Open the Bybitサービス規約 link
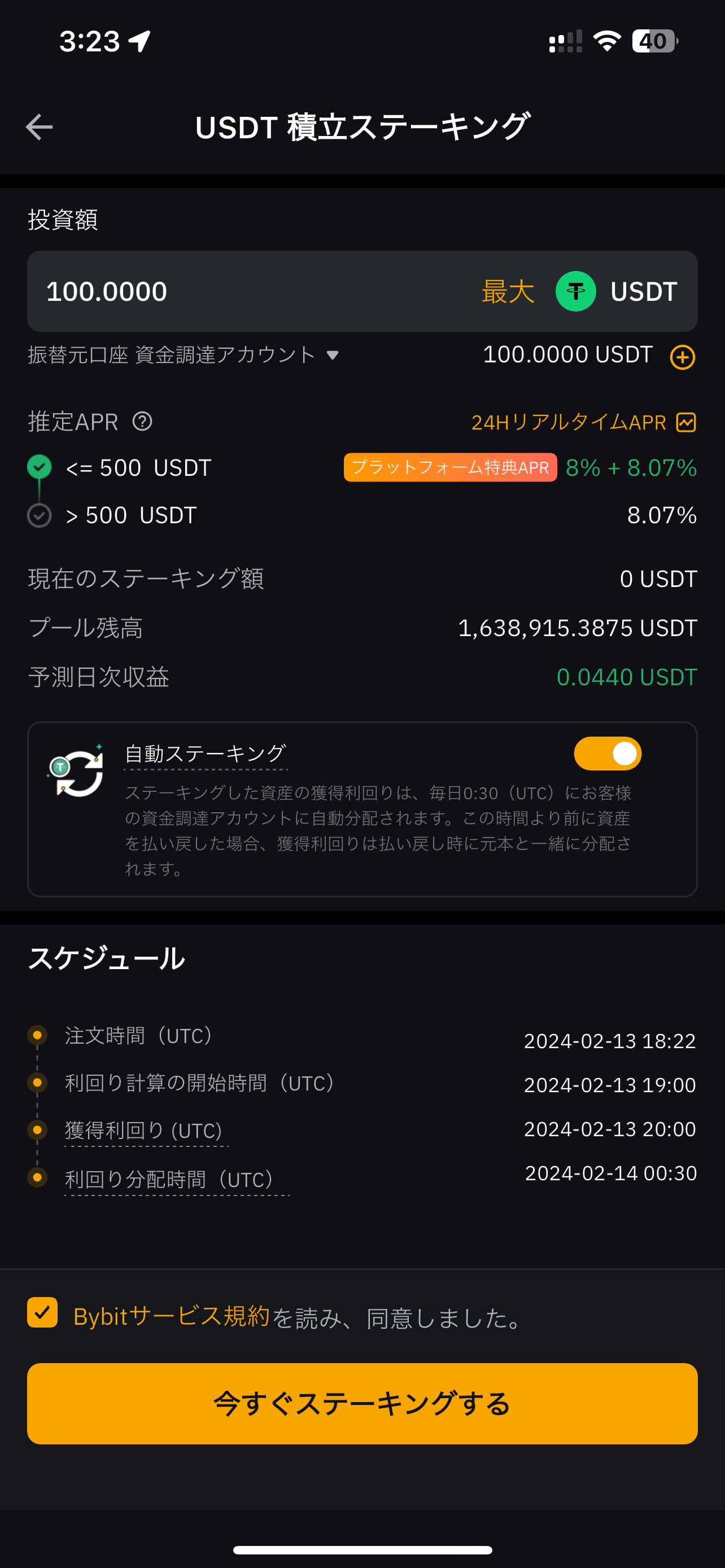Viewport: 725px width, 1568px height. pos(171,1316)
